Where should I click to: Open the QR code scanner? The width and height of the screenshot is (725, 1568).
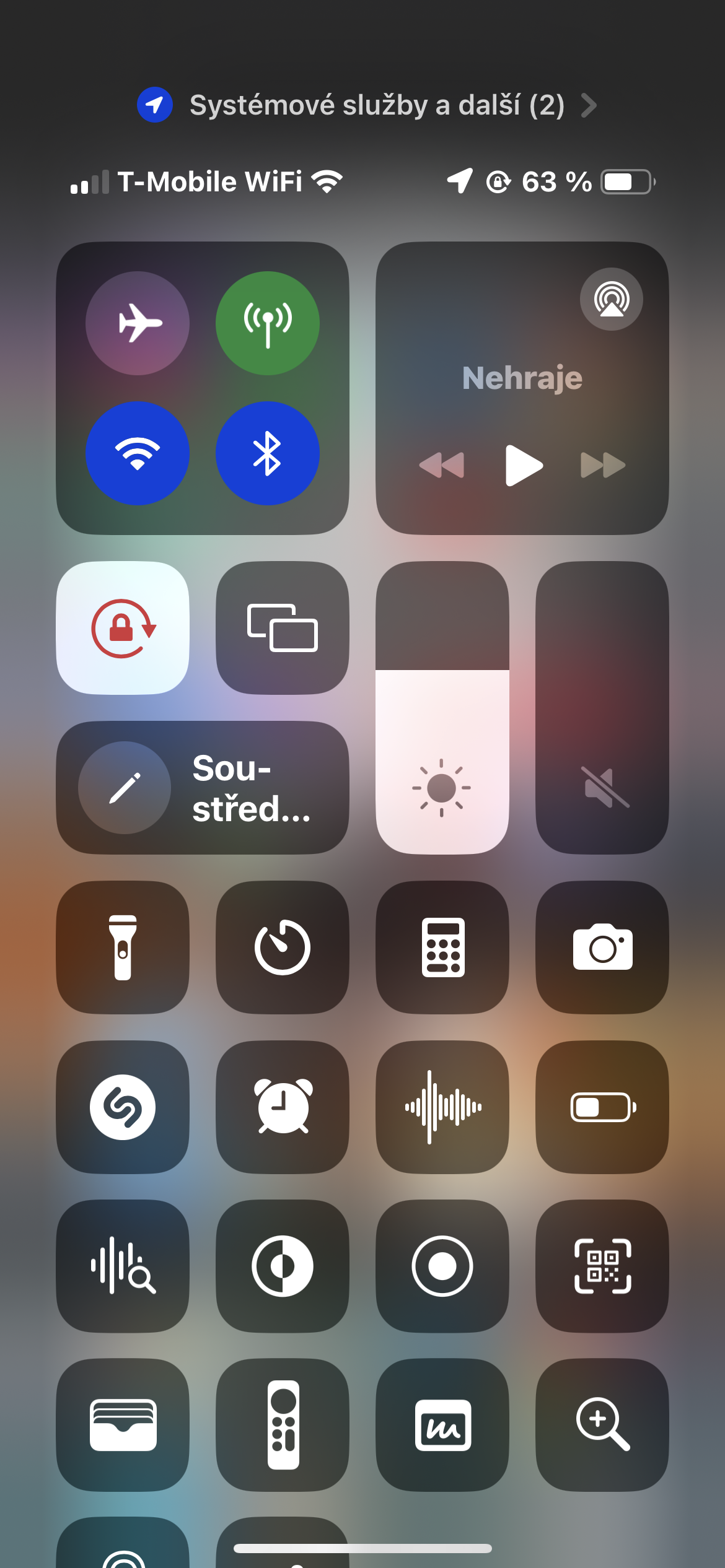[602, 1266]
